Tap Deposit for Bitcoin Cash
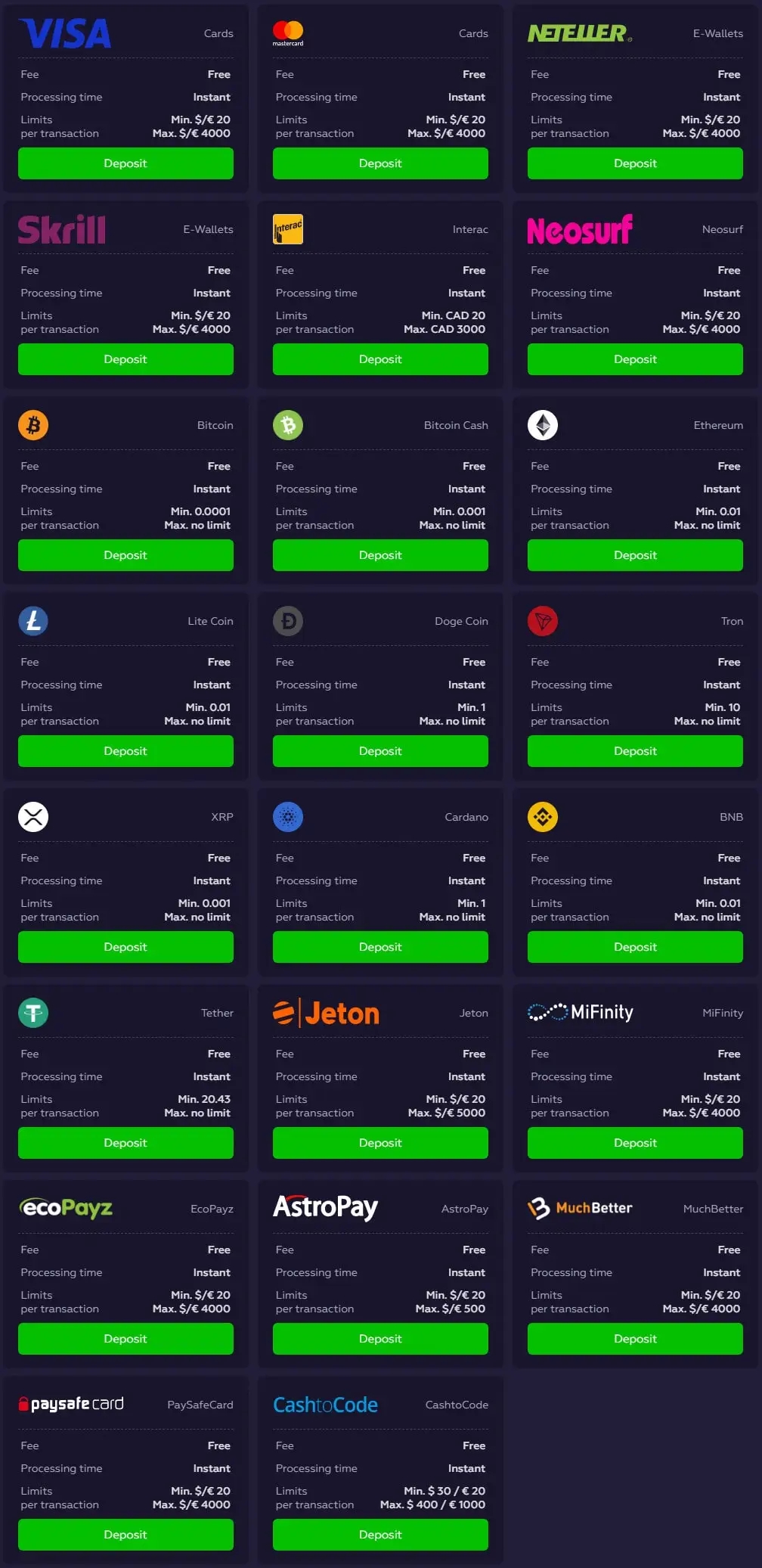This screenshot has width=762, height=1568. 380,555
